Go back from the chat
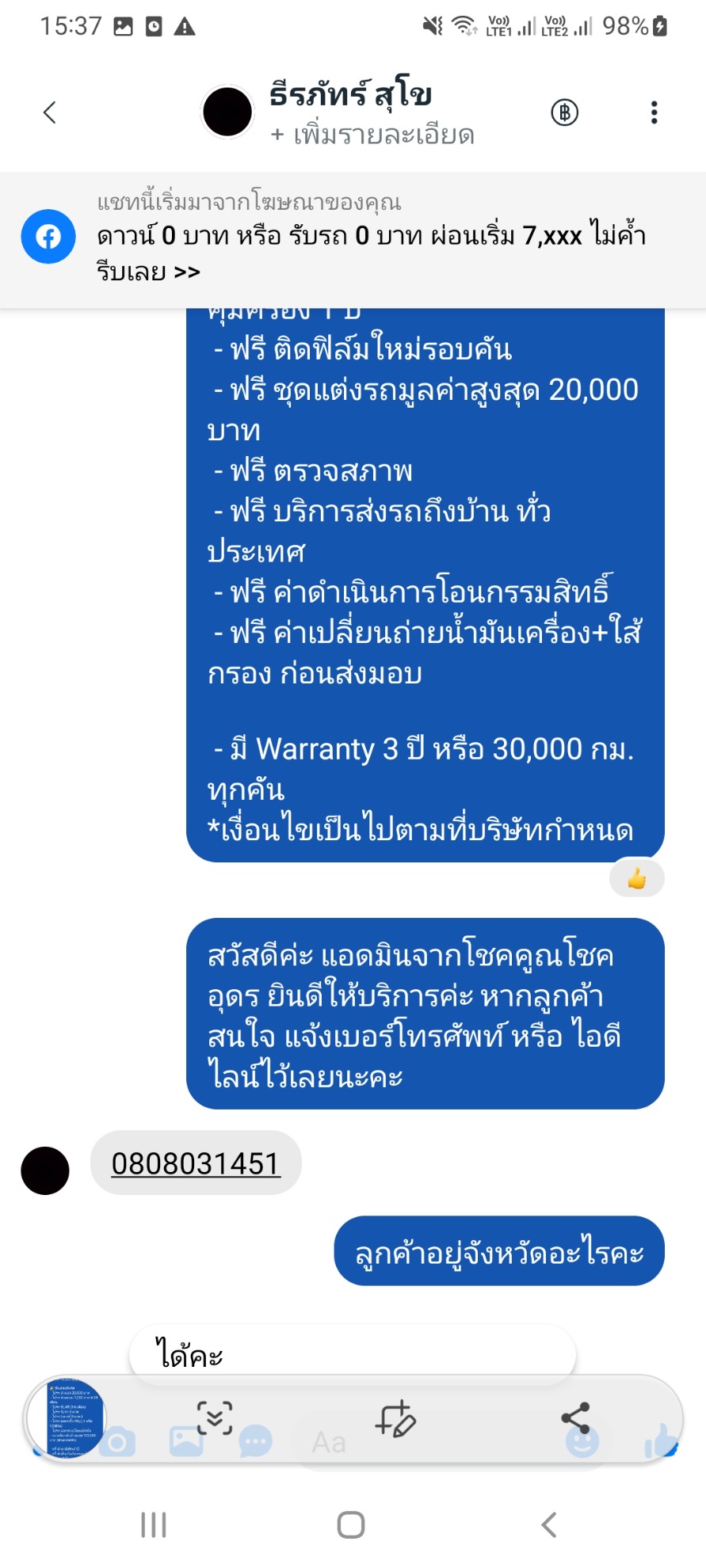 tap(49, 112)
